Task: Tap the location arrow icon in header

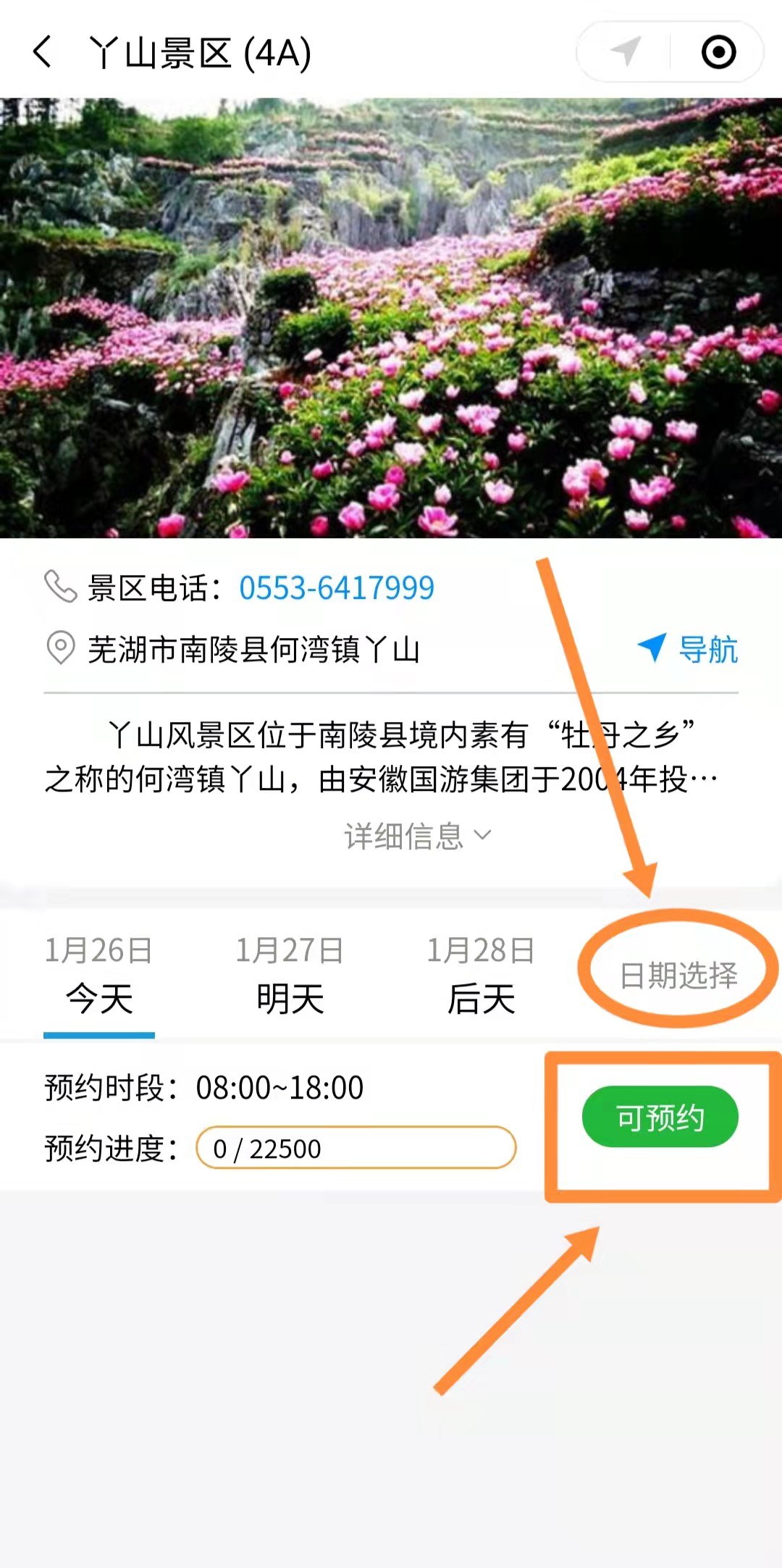Action: tap(626, 52)
